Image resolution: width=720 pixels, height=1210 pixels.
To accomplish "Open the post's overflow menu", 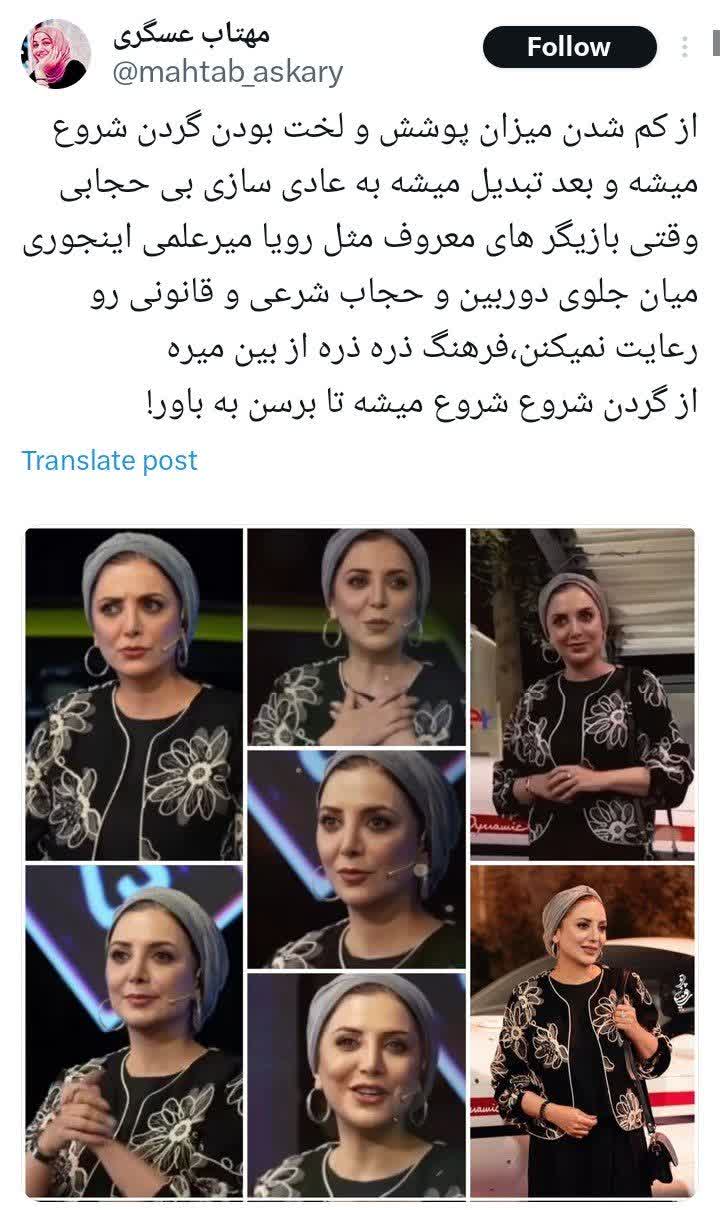I will click(x=685, y=47).
